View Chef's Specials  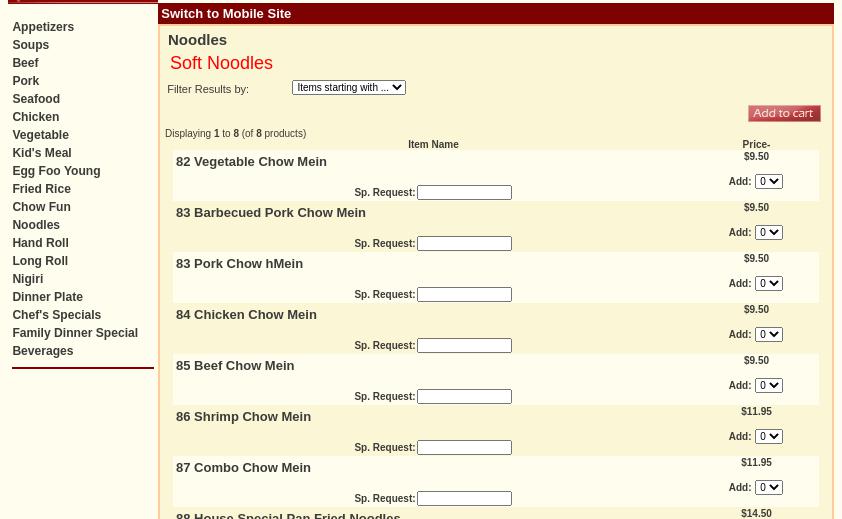coord(56,315)
